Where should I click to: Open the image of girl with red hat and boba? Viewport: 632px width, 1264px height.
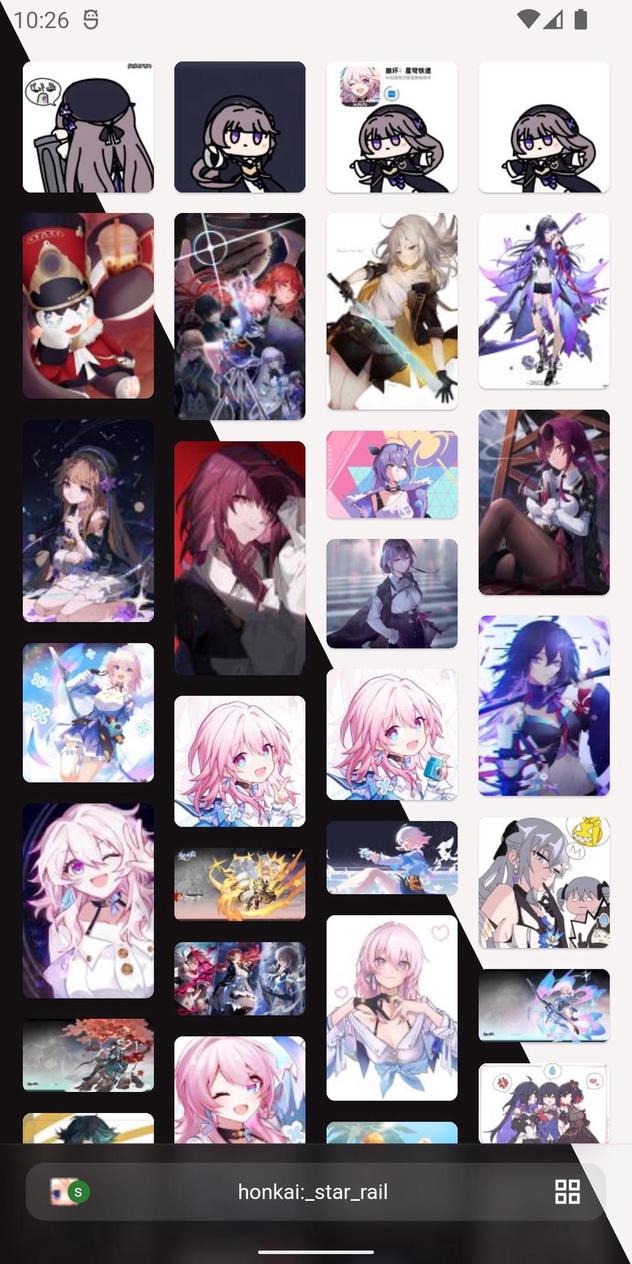coord(88,305)
